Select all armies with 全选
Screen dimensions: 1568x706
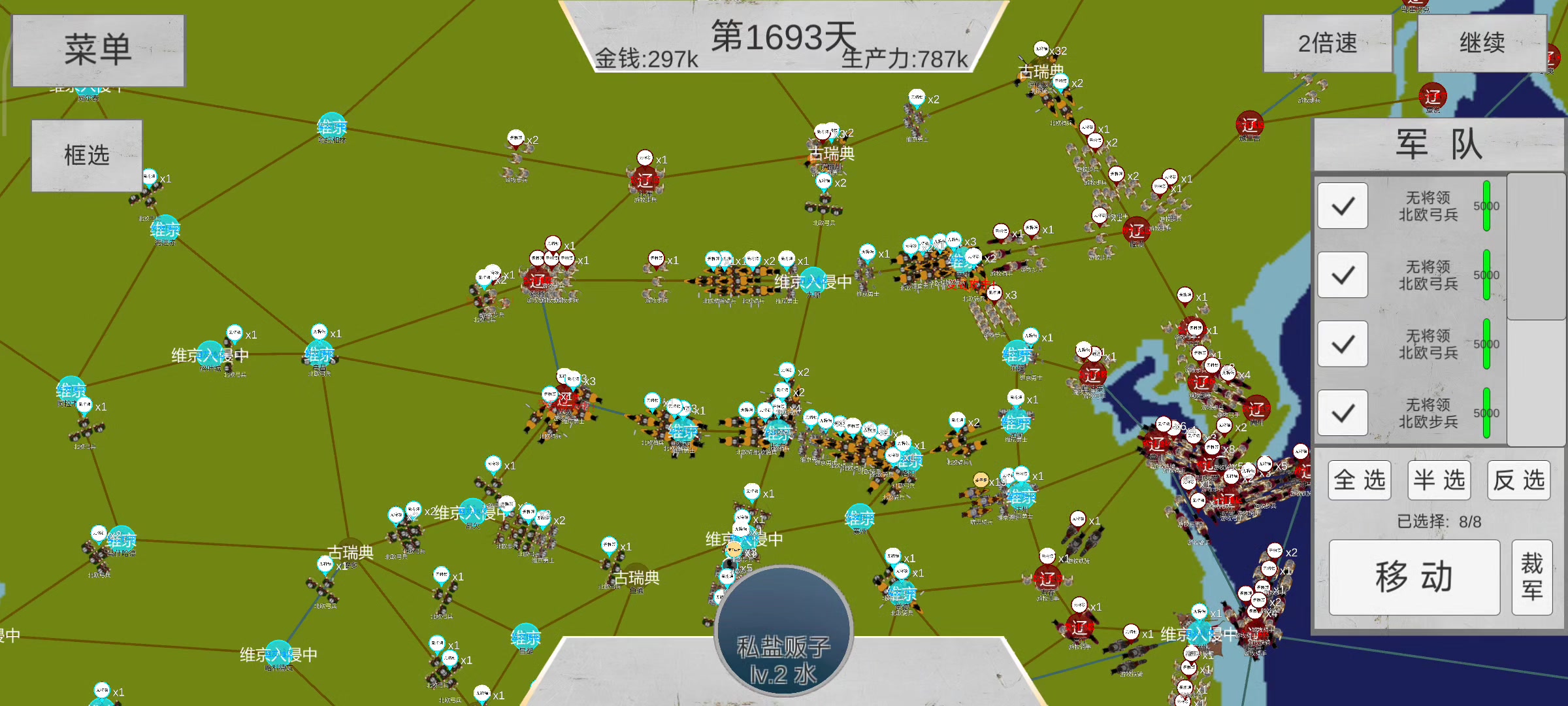(x=1359, y=480)
